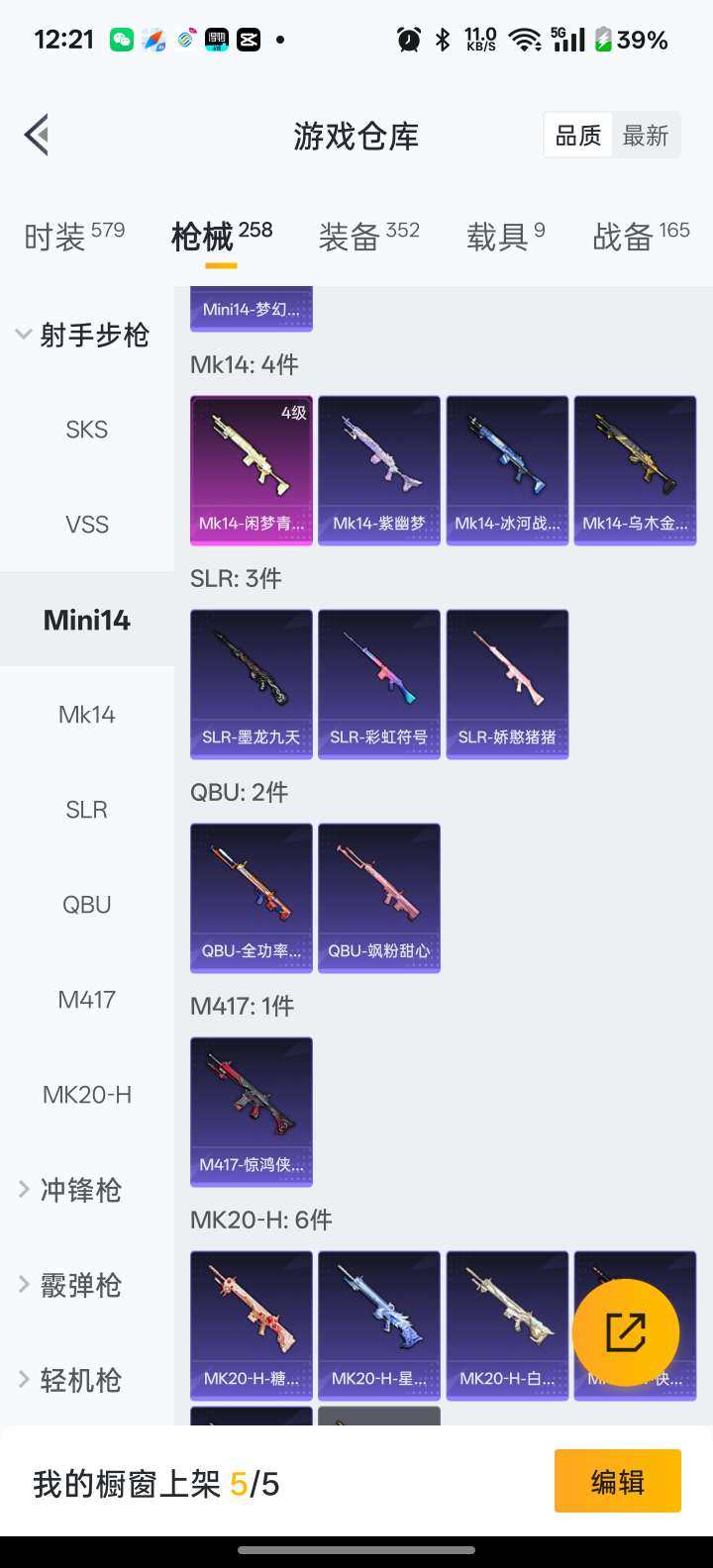
Task: Go back from the 游戏仓库 page
Action: (x=38, y=135)
